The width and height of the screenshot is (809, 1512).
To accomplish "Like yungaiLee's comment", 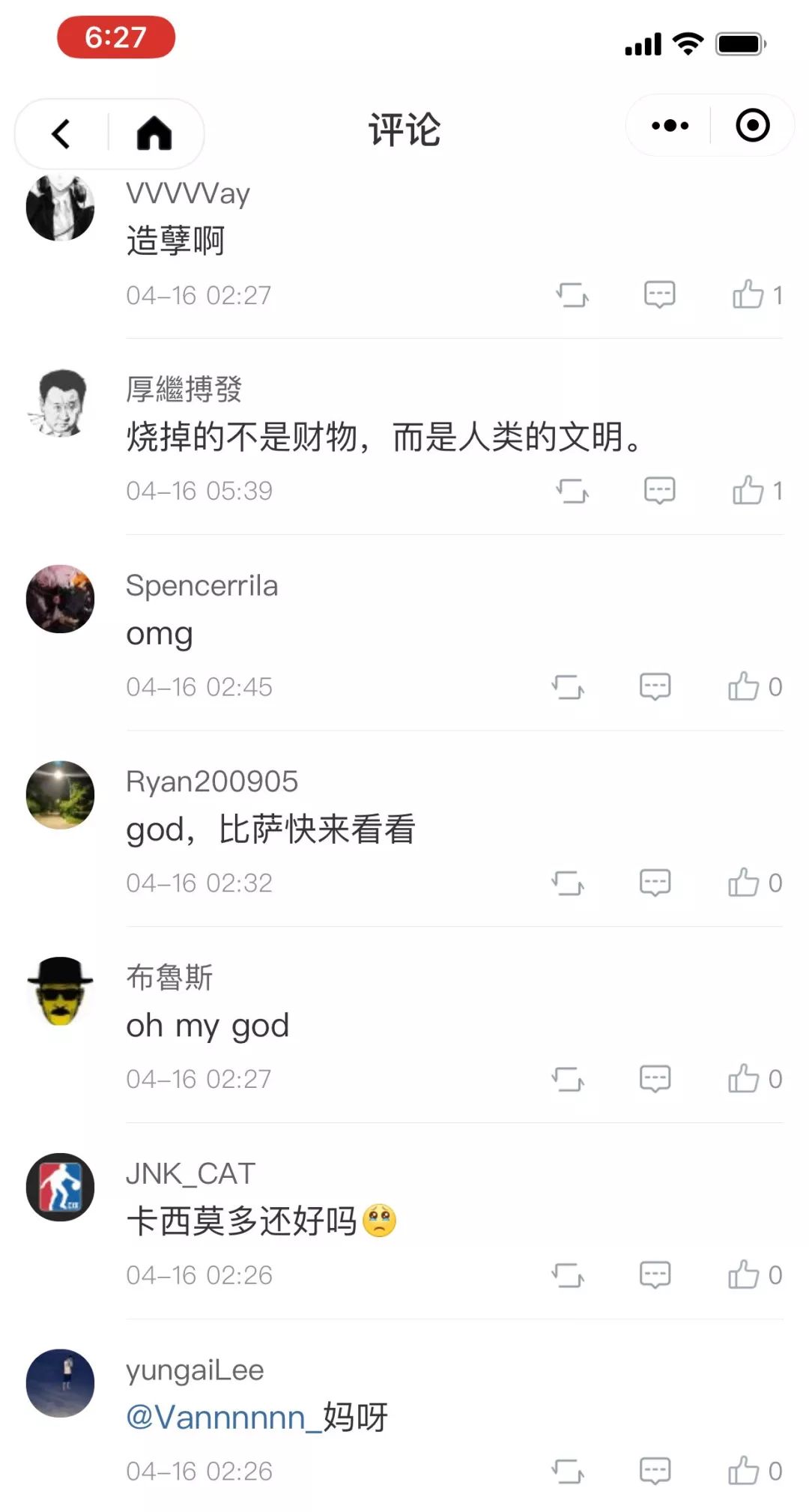I will pyautogui.click(x=754, y=1471).
